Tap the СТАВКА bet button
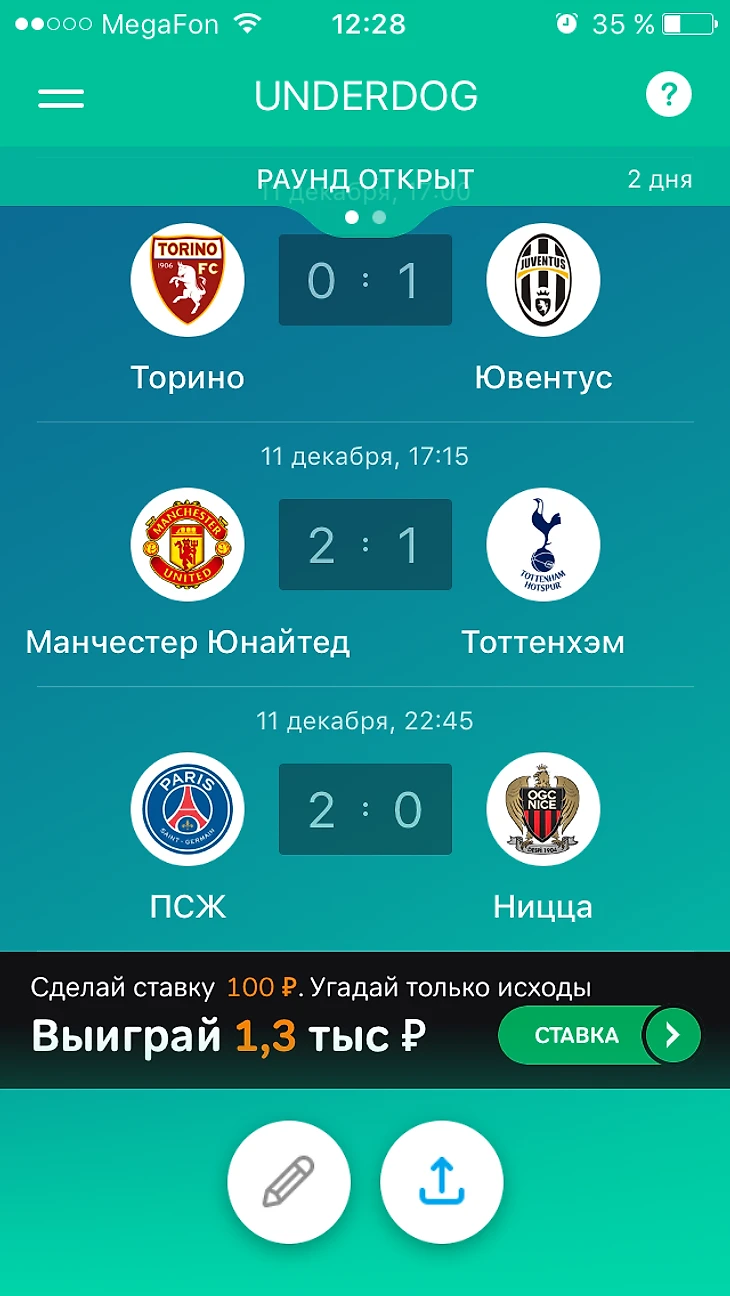The width and height of the screenshot is (730, 1296). [598, 1035]
